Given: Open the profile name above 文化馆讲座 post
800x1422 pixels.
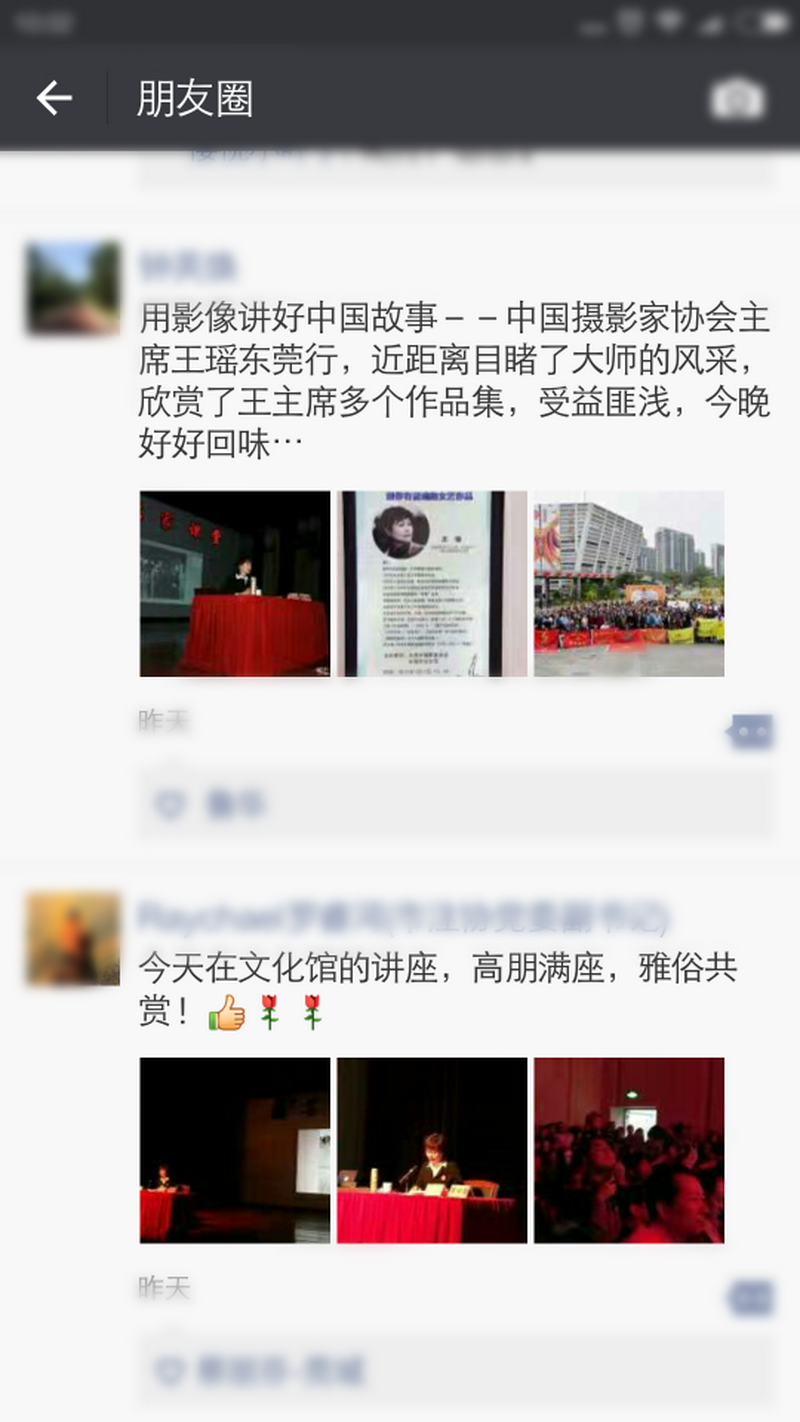Looking at the screenshot, I should coord(402,916).
